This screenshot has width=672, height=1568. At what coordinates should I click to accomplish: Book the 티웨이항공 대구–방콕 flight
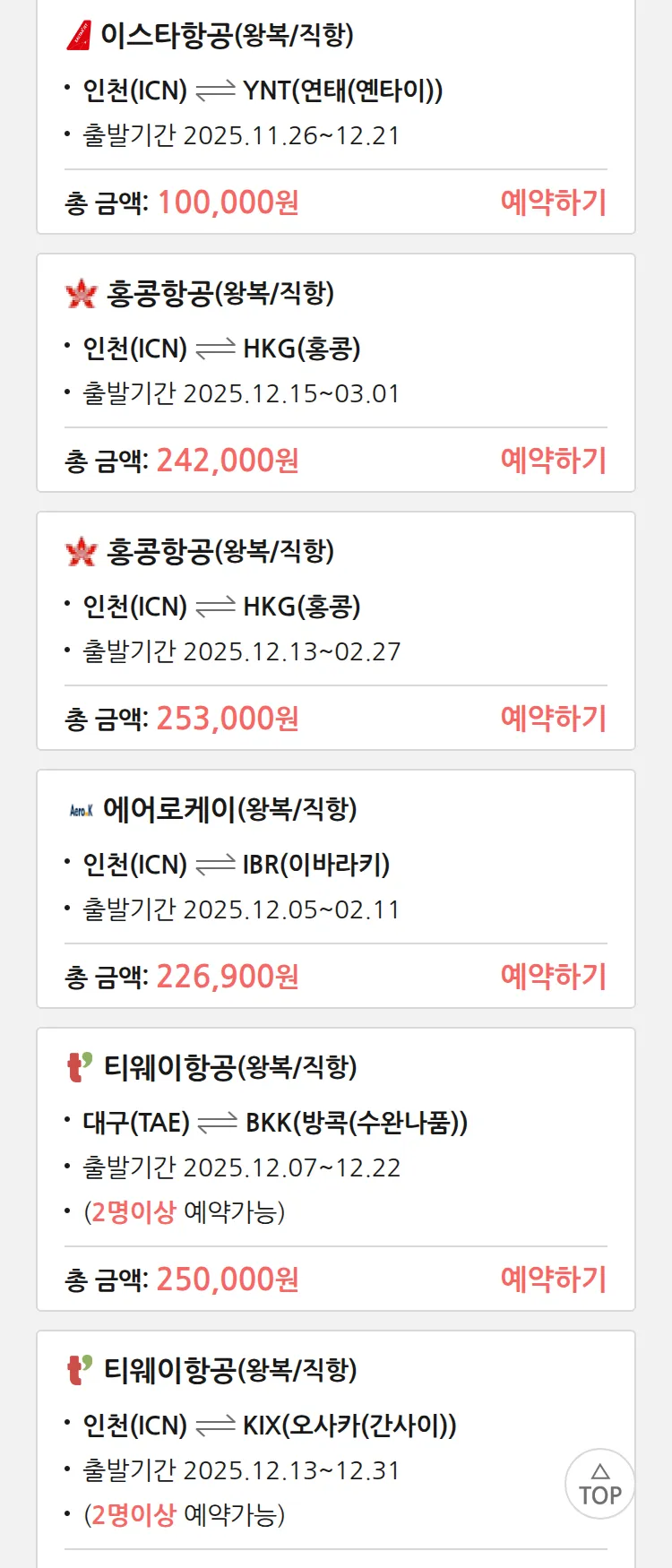(x=553, y=1279)
